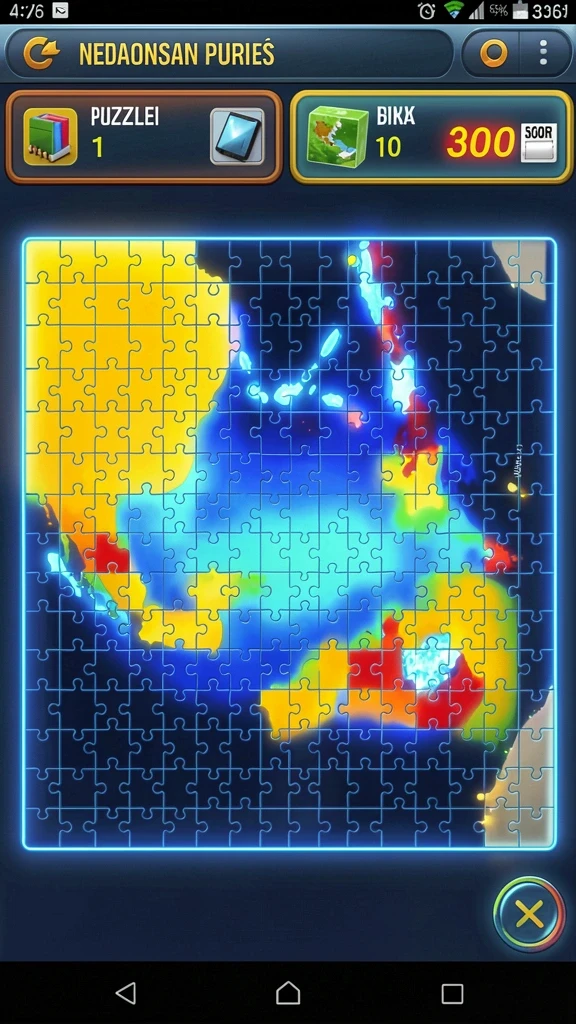Image resolution: width=576 pixels, height=1024 pixels.
Task: Open the BIKA 10 panel
Action: [x=431, y=136]
